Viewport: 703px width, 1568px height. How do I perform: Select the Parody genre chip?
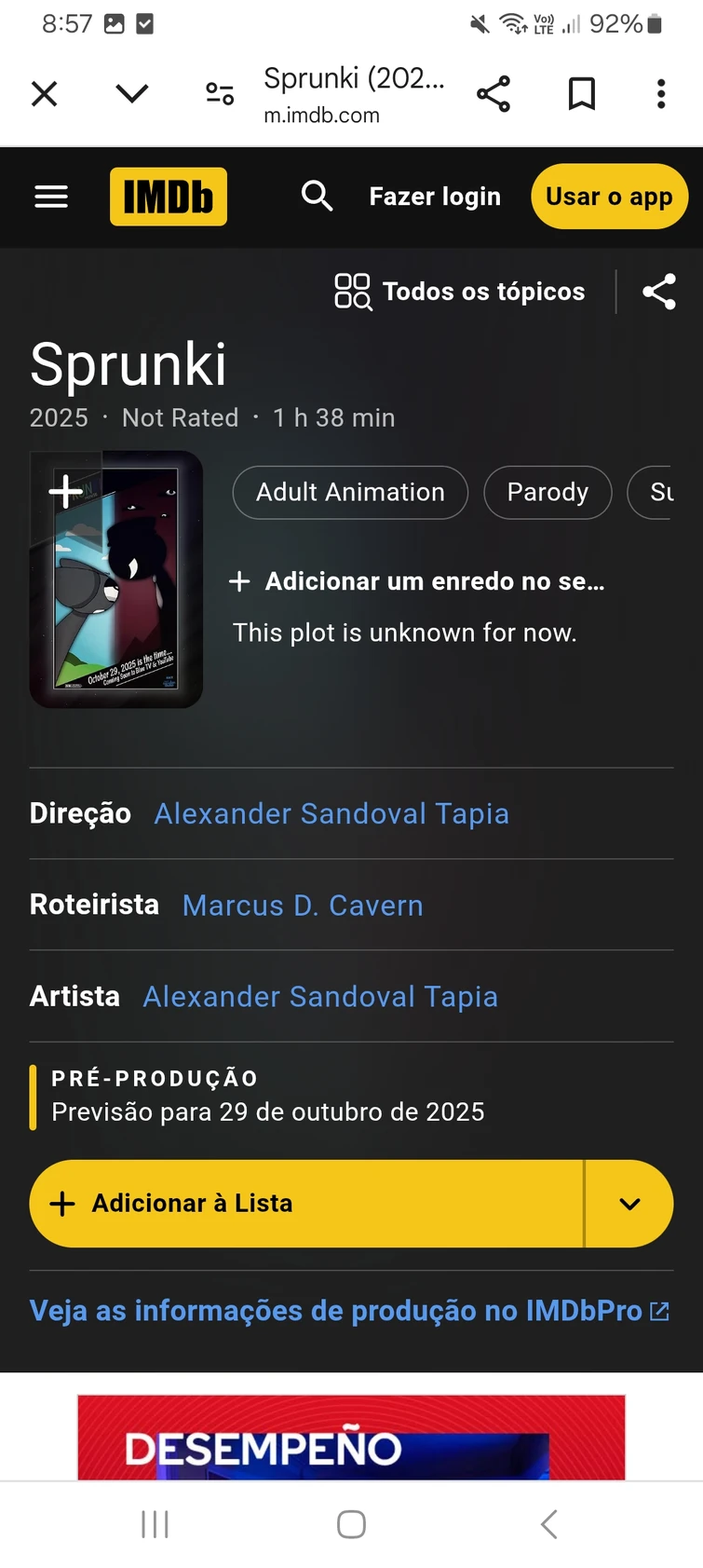click(548, 492)
